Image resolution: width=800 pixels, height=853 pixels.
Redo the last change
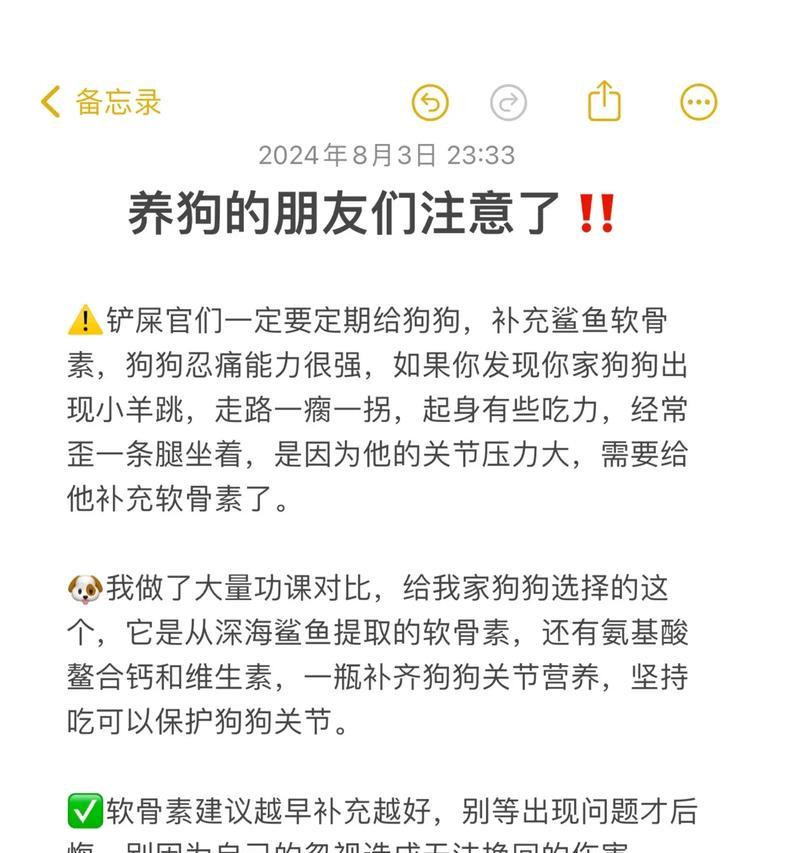pyautogui.click(x=508, y=102)
